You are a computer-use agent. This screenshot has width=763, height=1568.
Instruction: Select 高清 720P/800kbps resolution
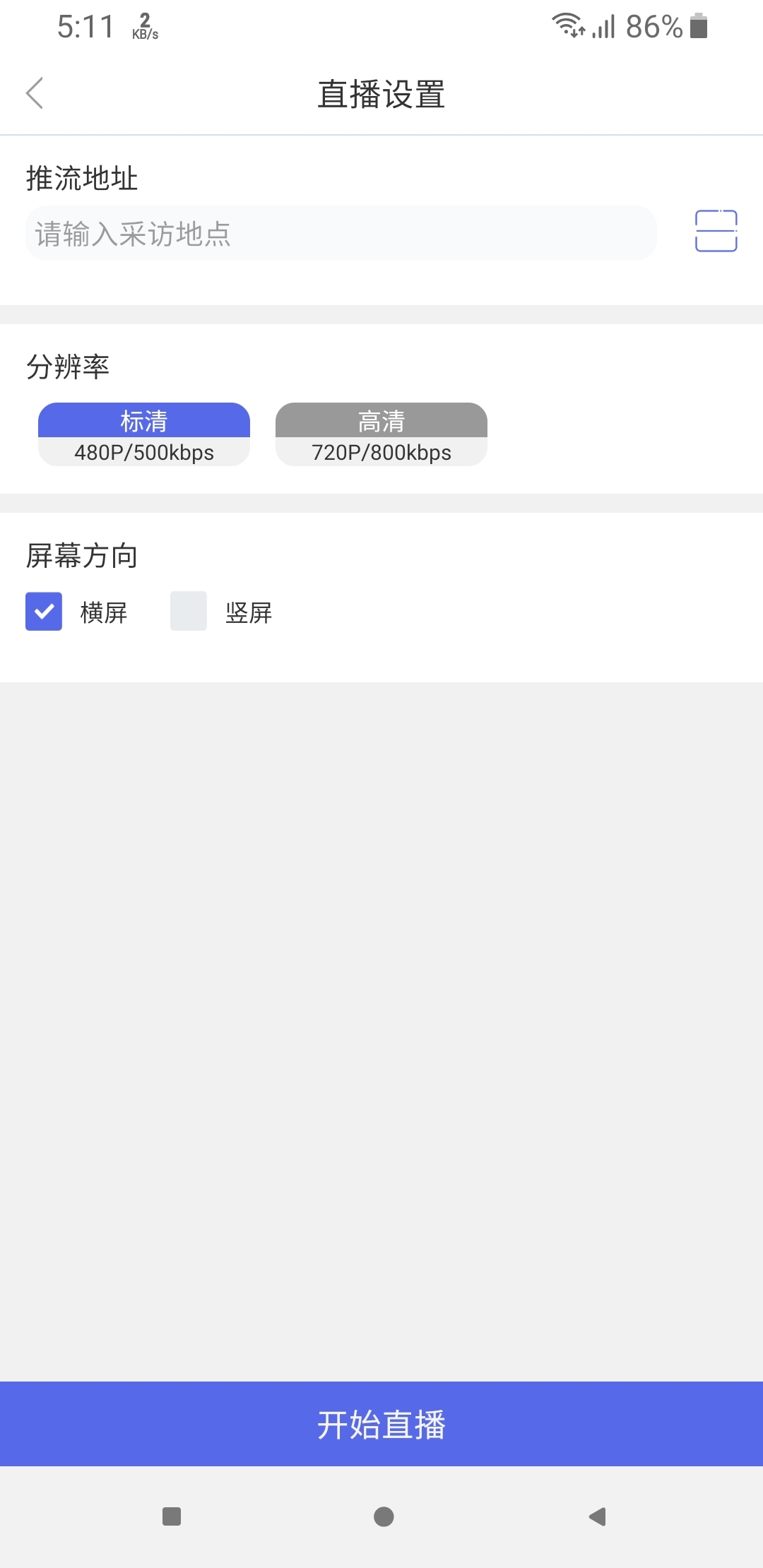coord(381,434)
